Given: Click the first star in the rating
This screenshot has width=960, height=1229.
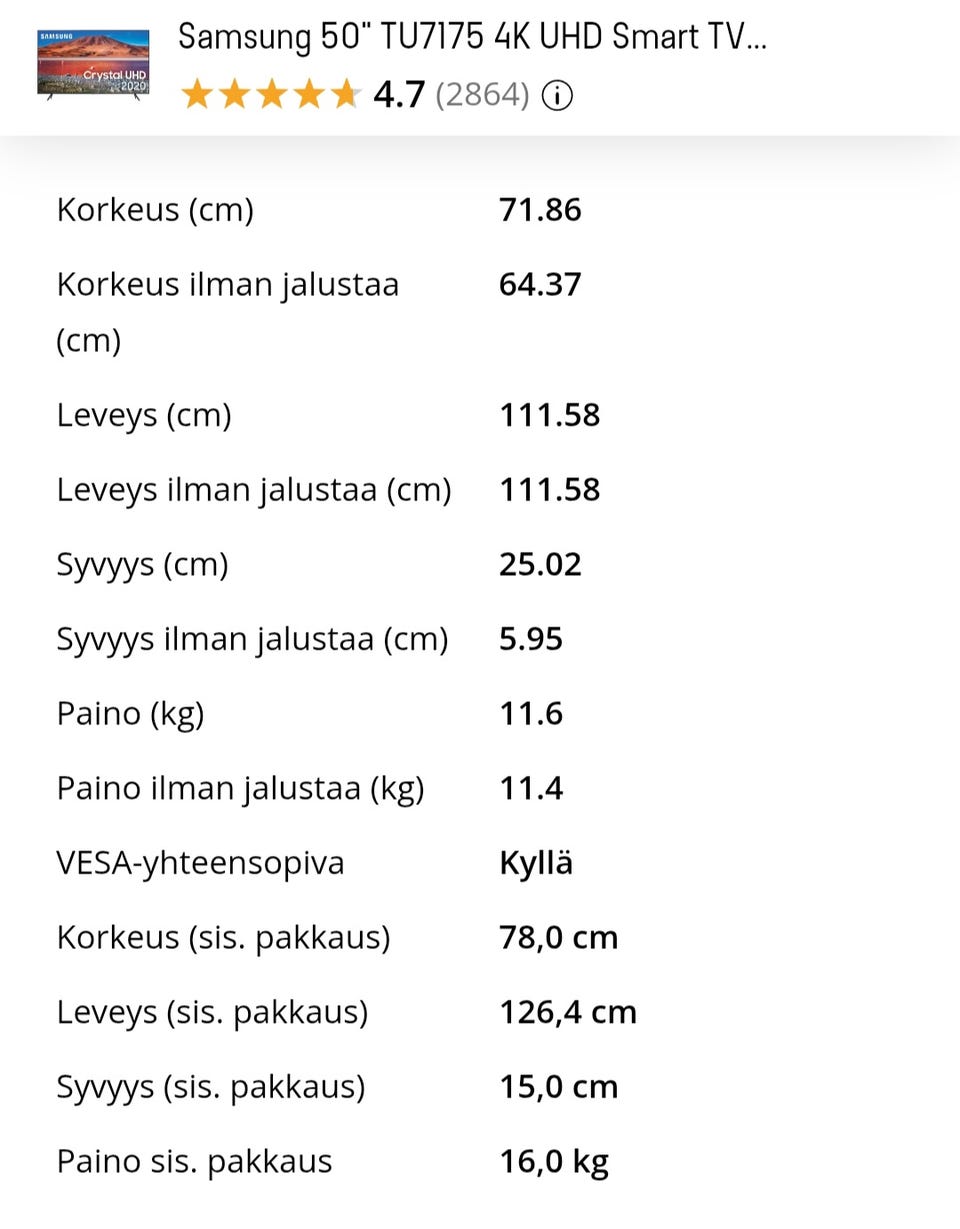Looking at the screenshot, I should (199, 93).
